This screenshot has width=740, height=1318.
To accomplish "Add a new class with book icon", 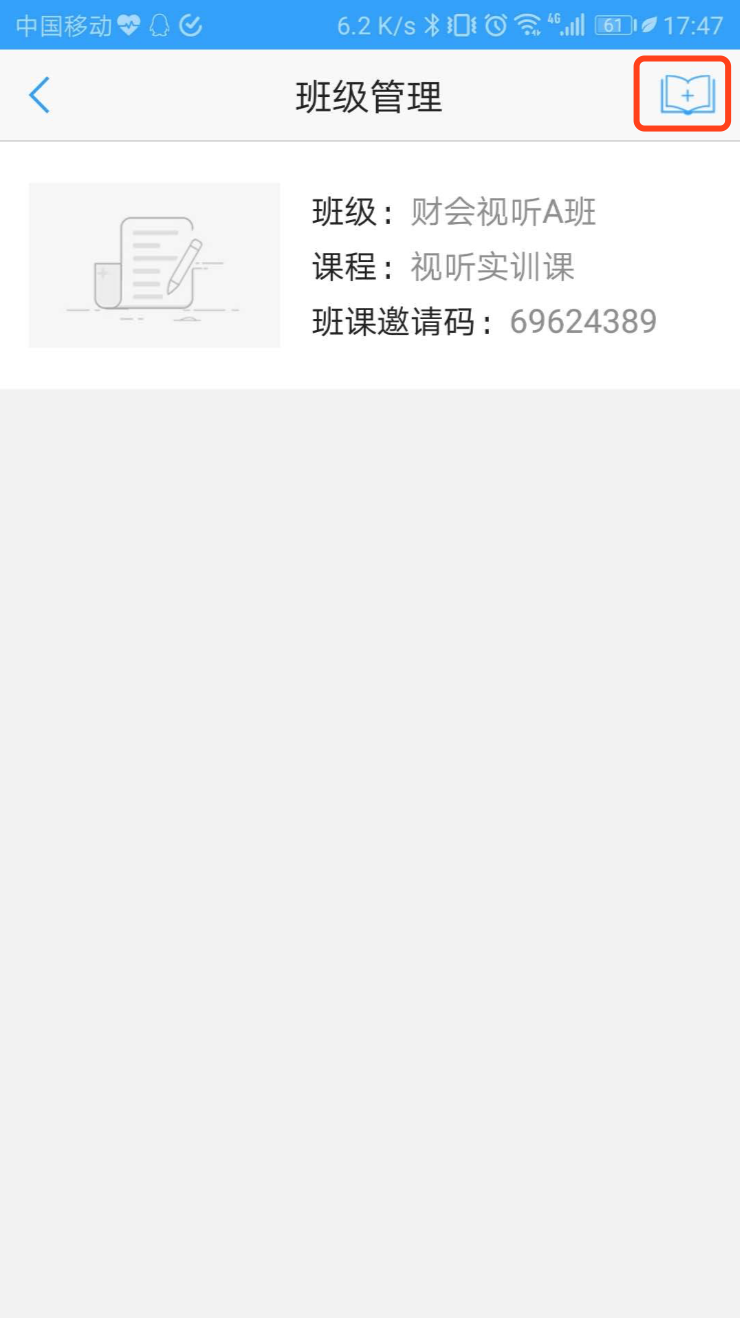I will coord(686,95).
